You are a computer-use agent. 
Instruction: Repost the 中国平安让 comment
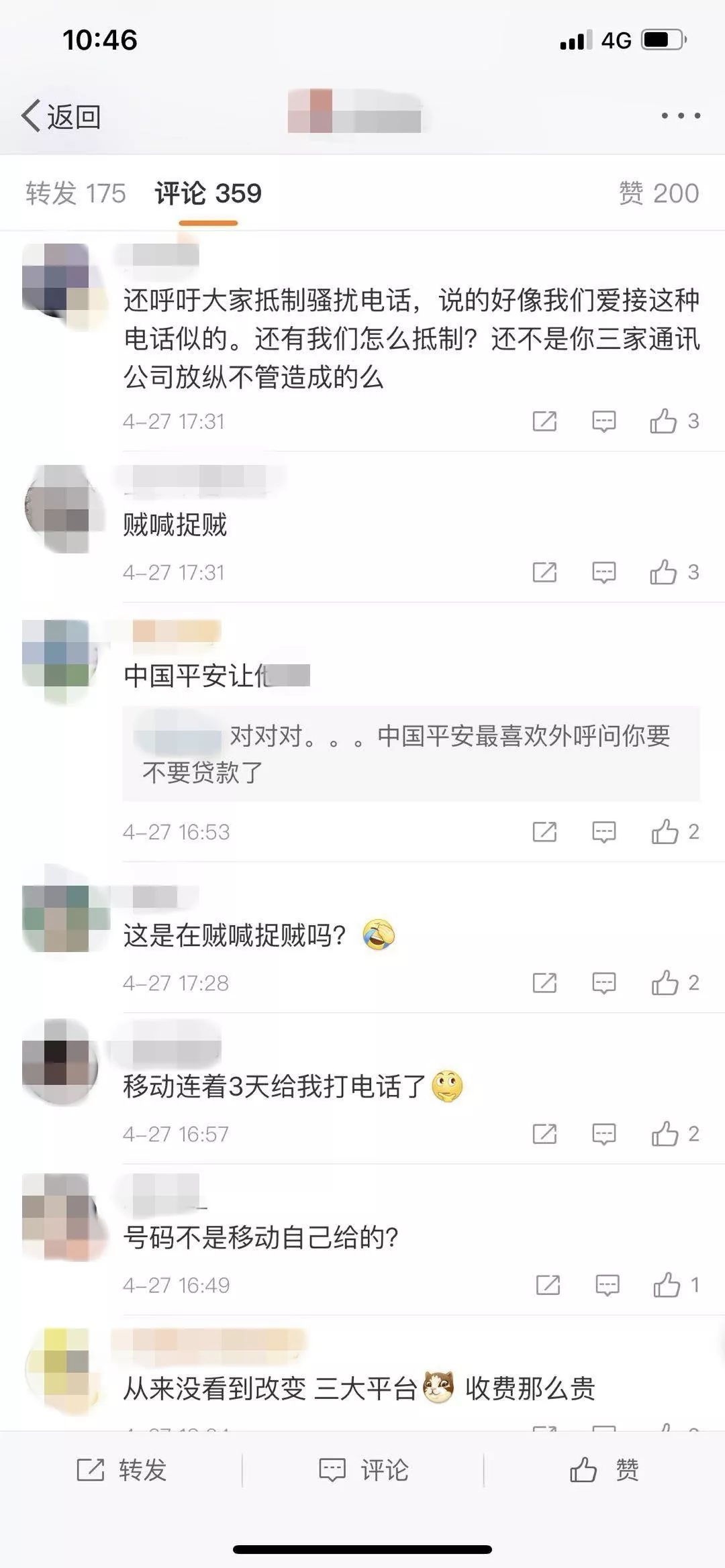point(544,832)
